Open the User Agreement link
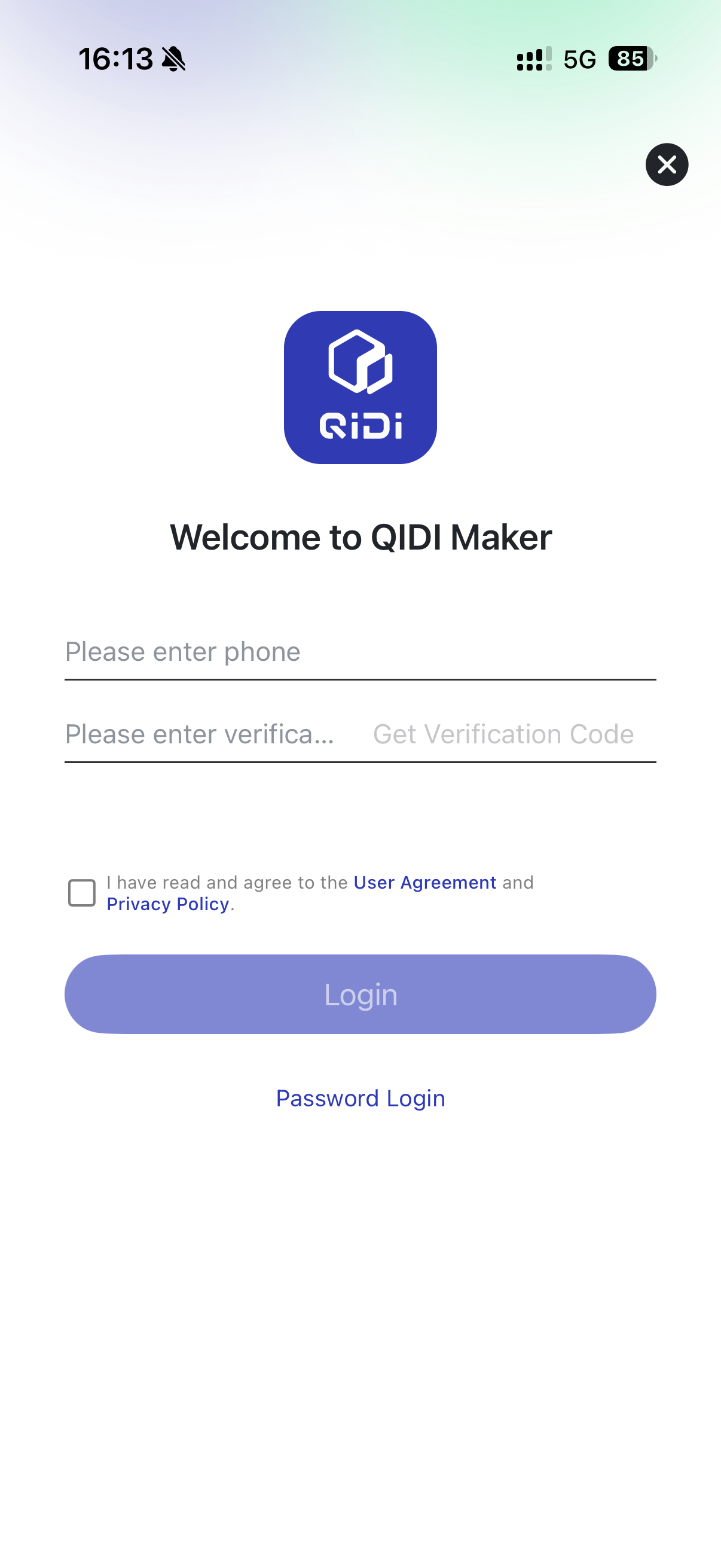Image resolution: width=721 pixels, height=1568 pixels. tap(424, 883)
